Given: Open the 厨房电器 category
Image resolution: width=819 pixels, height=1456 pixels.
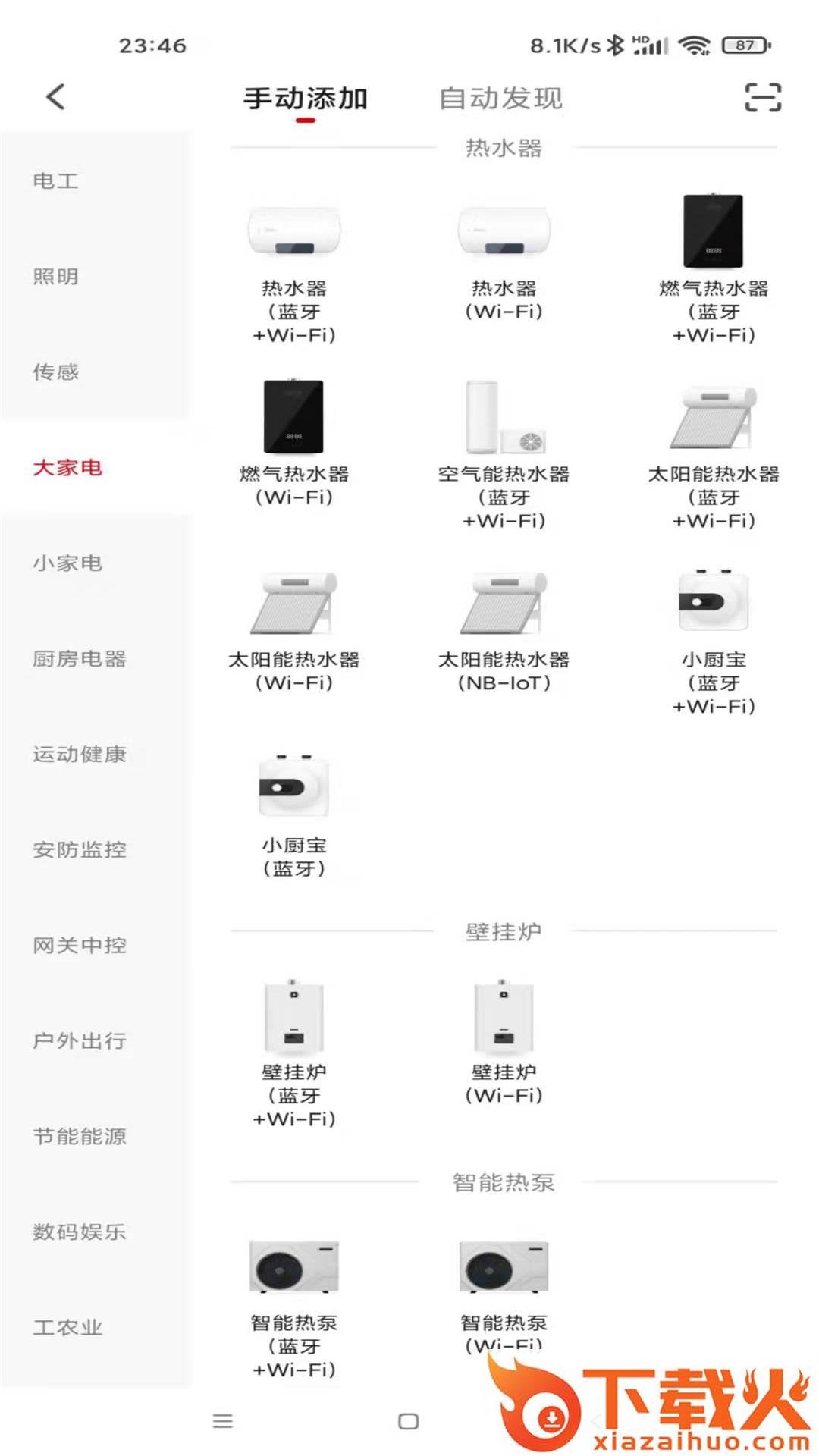Looking at the screenshot, I should [x=80, y=658].
